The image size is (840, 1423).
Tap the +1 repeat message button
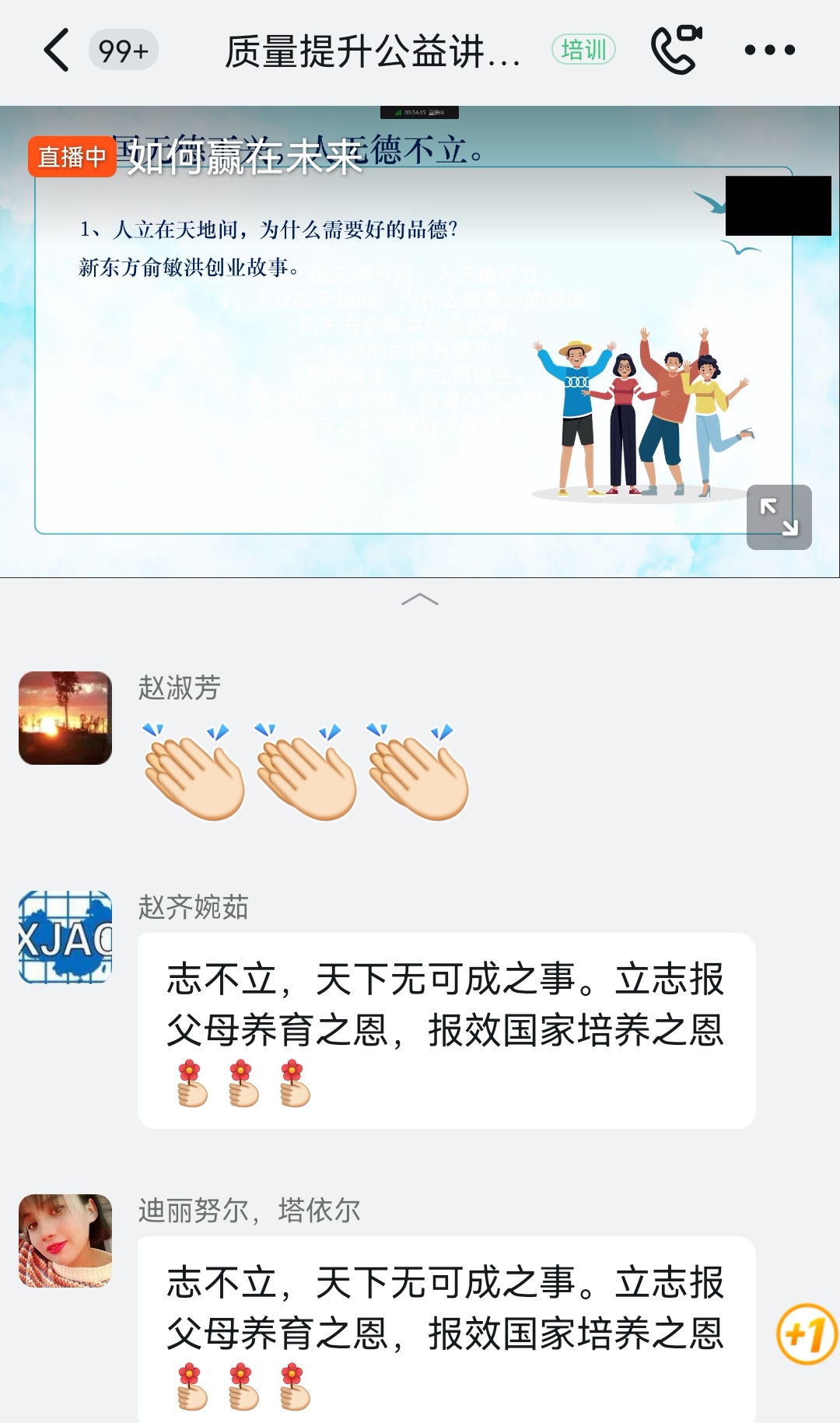click(x=807, y=1334)
